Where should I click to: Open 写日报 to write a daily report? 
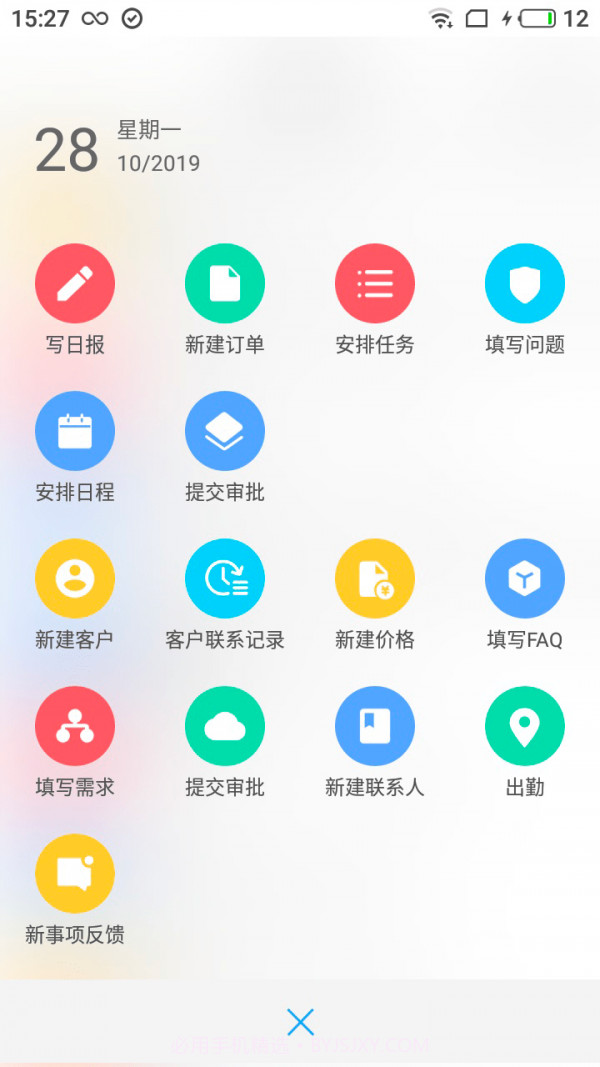(75, 284)
